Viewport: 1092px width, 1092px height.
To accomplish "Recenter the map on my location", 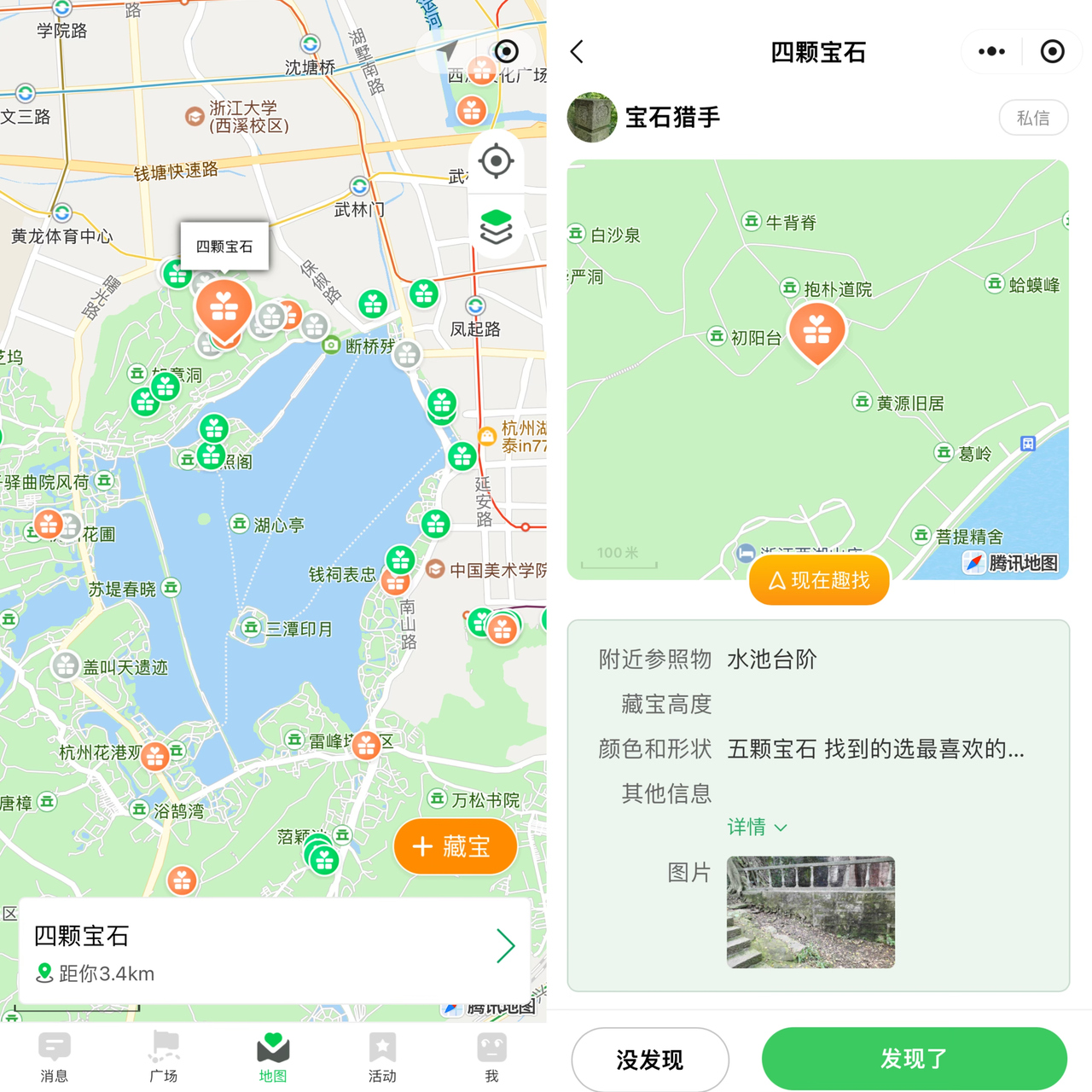I will pos(496,161).
